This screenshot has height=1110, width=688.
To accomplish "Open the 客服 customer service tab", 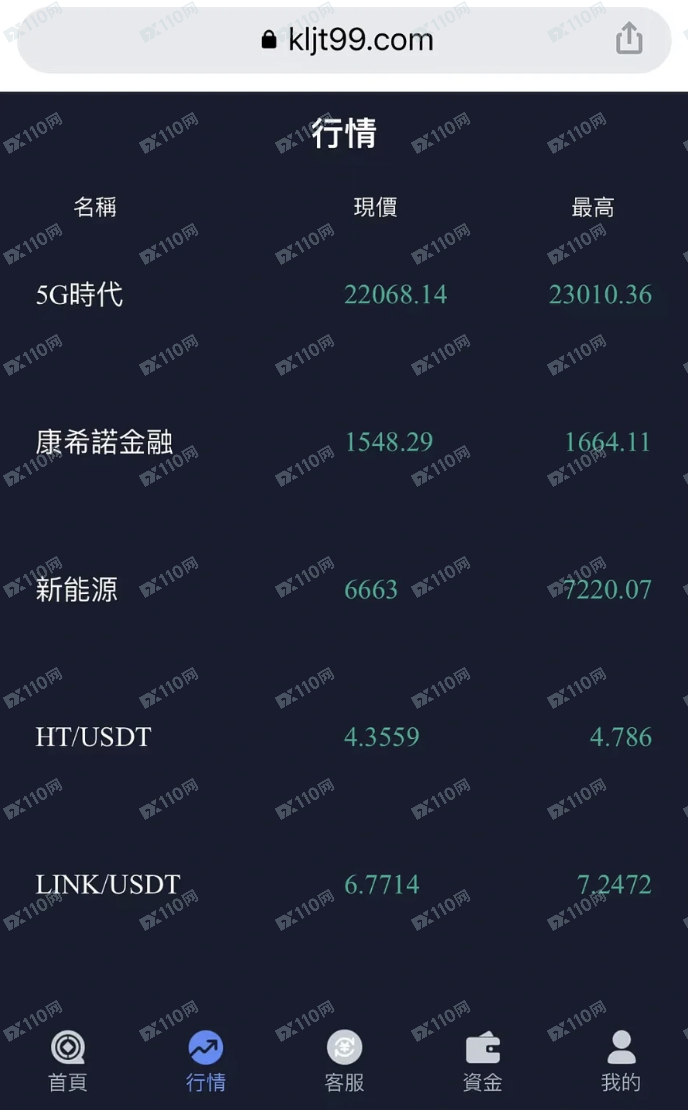I will click(344, 1061).
